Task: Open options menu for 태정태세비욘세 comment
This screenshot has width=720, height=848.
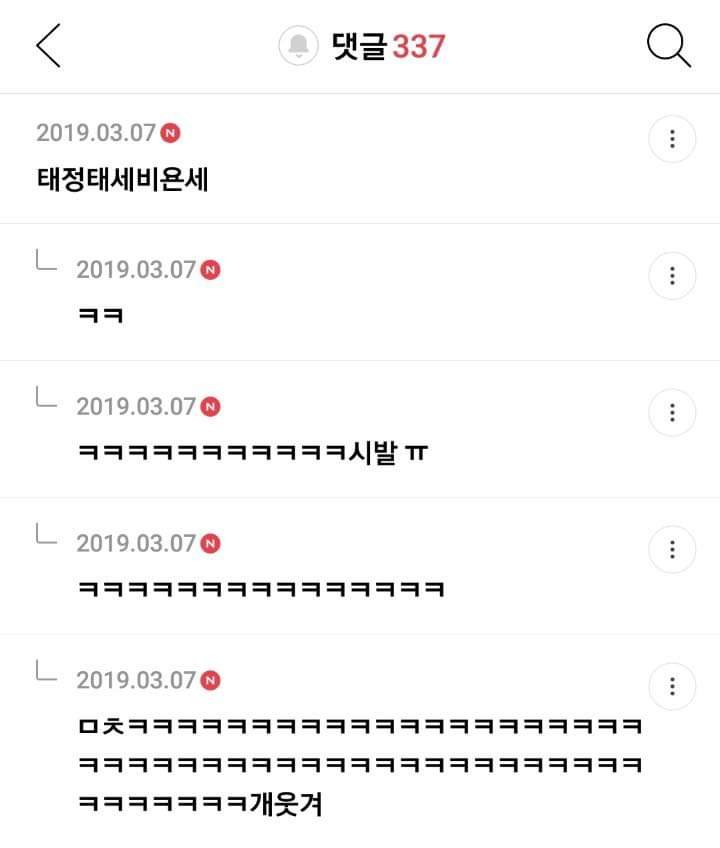Action: coord(672,139)
